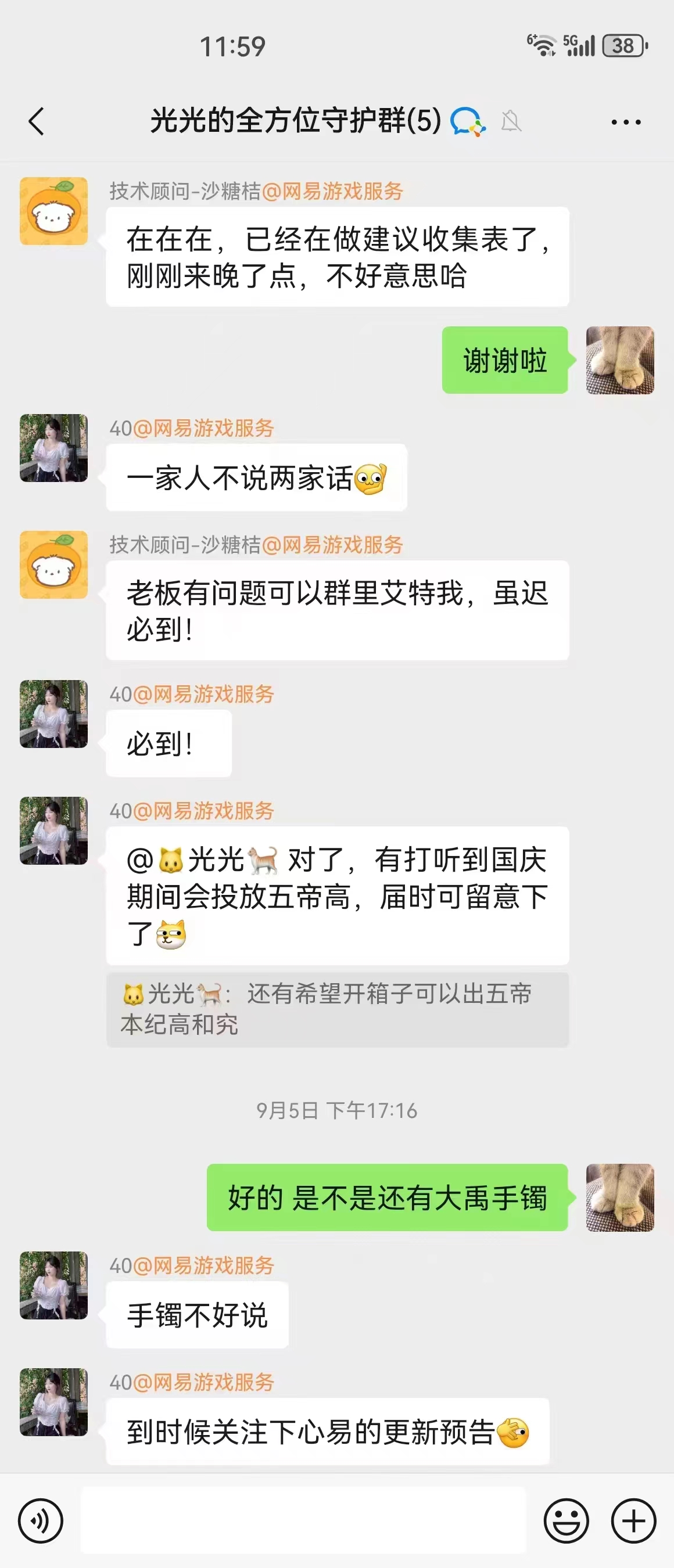Tap the avatar beside the 更新预告 message
The width and height of the screenshot is (674, 1568).
click(53, 1402)
